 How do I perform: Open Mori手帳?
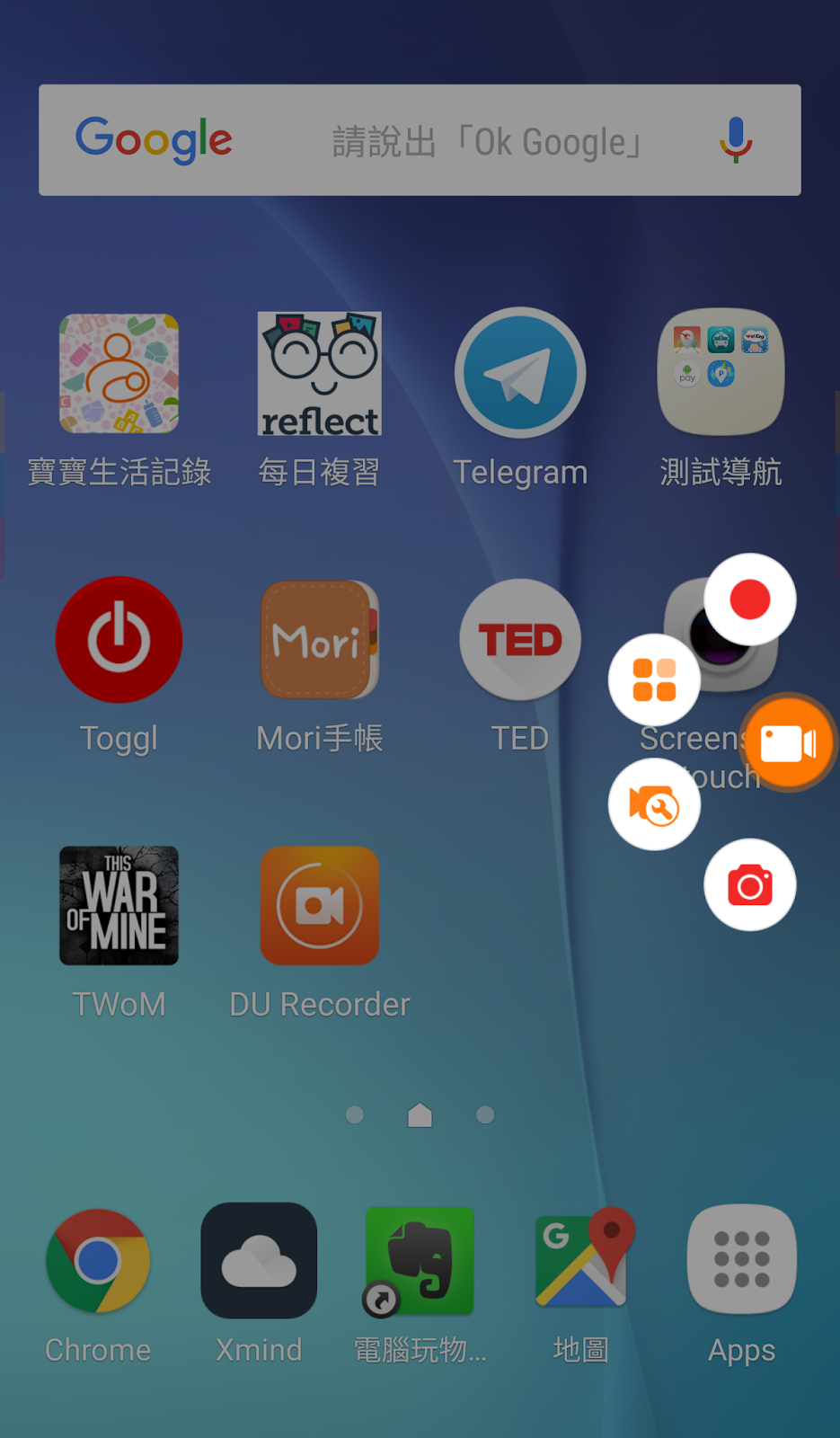(320, 640)
